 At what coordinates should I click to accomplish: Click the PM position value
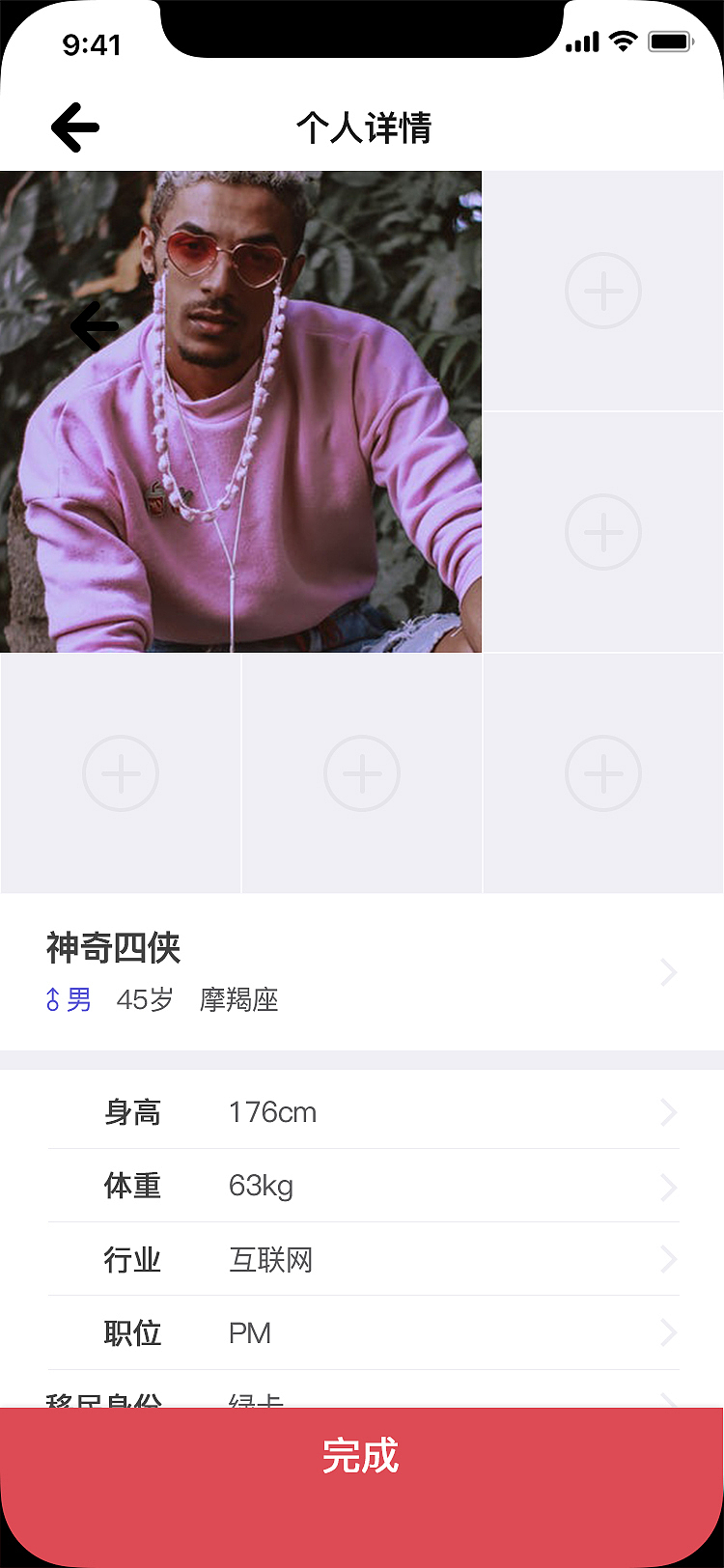pos(250,1332)
